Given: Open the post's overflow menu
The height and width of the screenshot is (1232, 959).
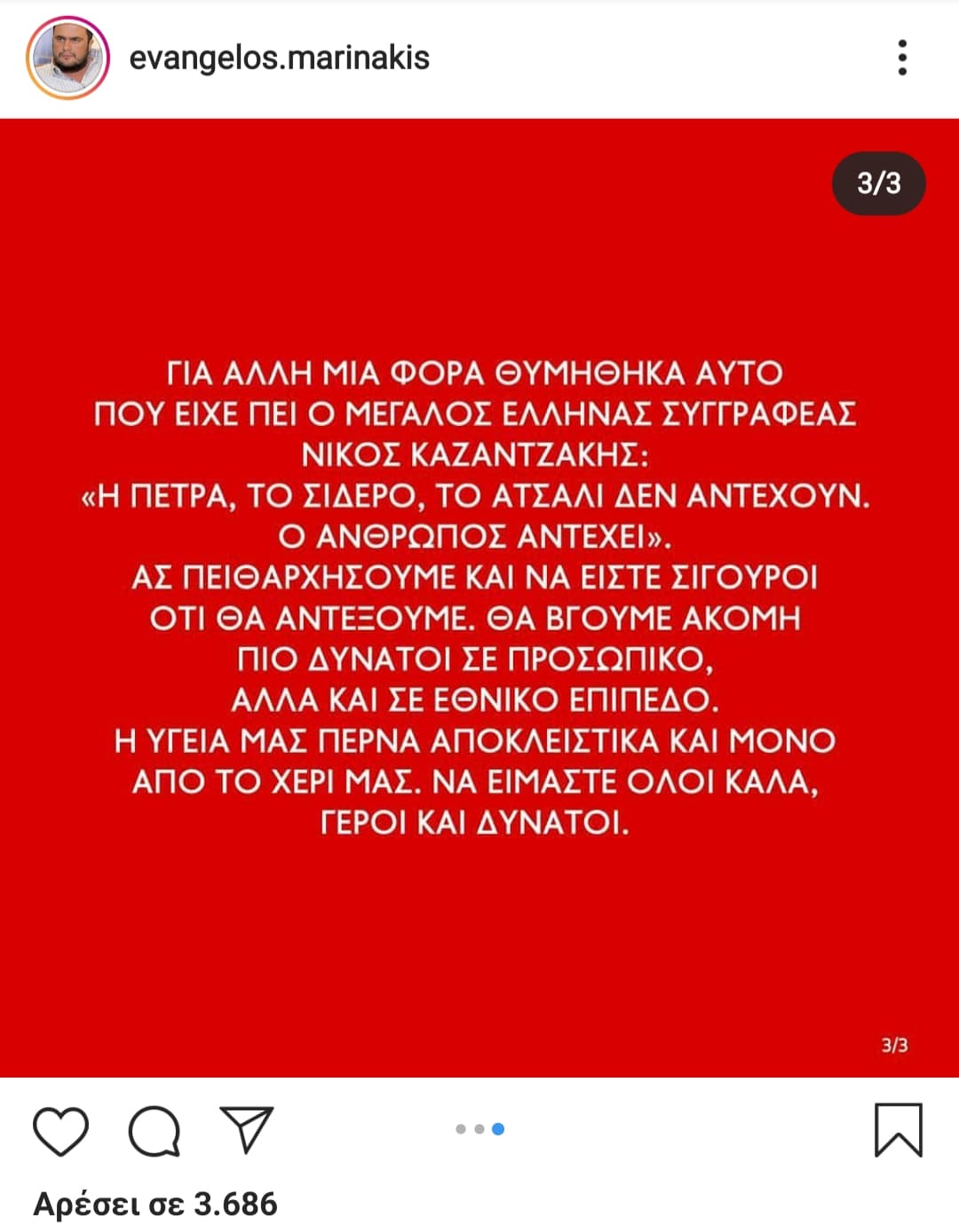Looking at the screenshot, I should 902,59.
